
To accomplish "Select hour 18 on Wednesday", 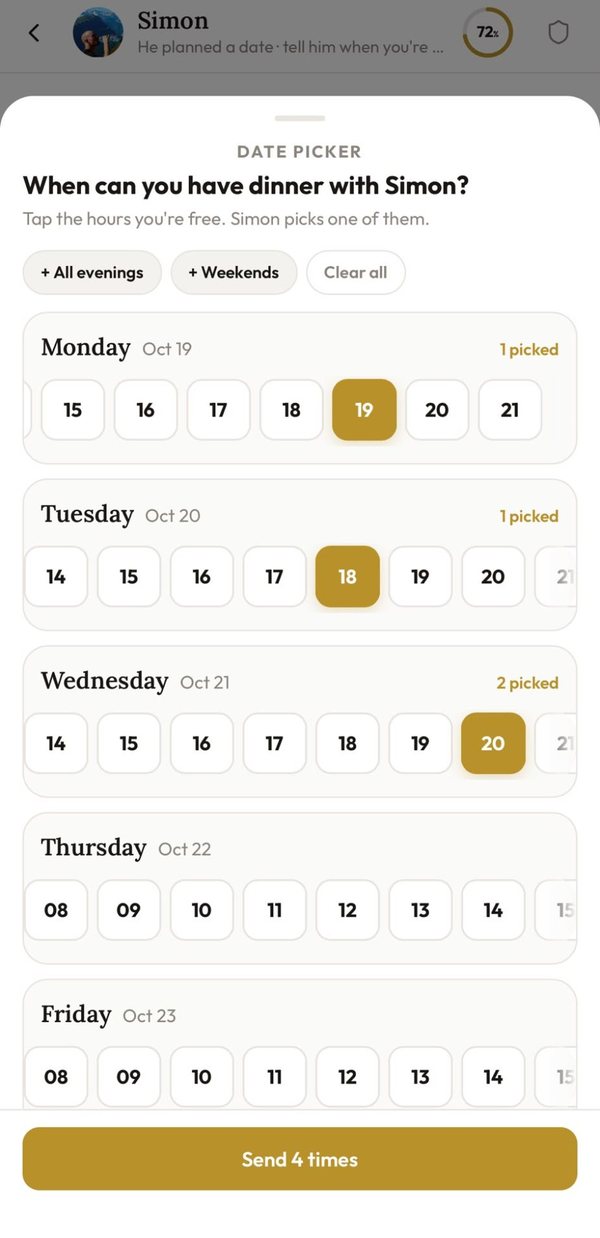I will coord(347,744).
